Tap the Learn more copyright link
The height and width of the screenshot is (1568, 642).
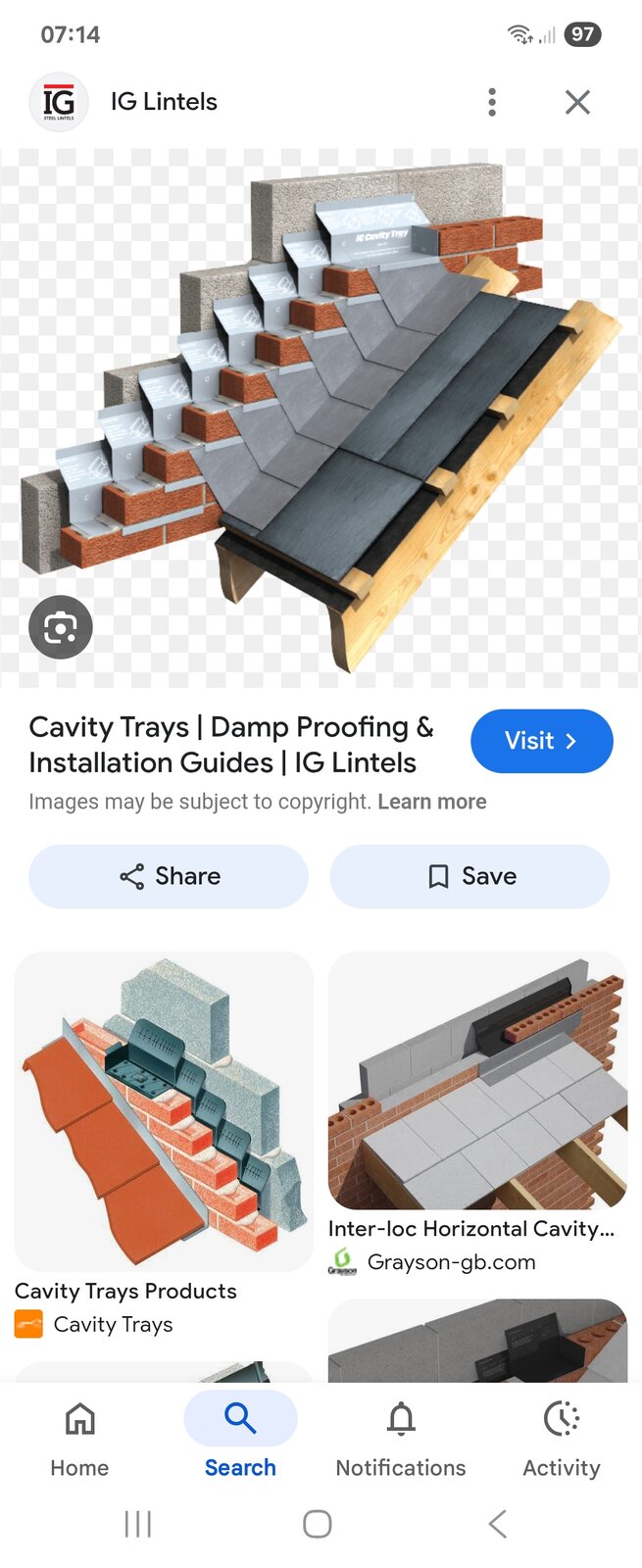click(x=431, y=802)
